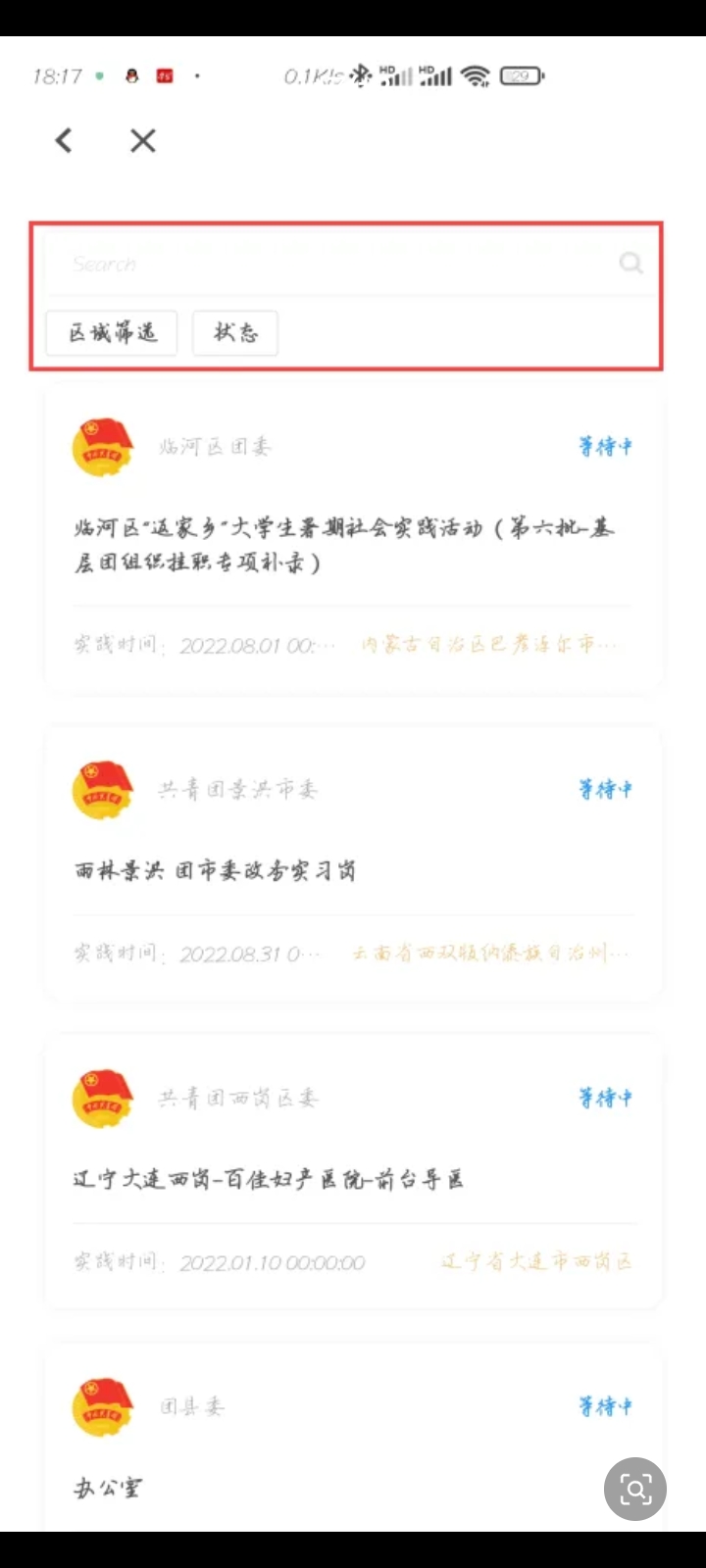Open the 状态 filter
Viewport: 706px width, 1568px height.
click(x=235, y=333)
